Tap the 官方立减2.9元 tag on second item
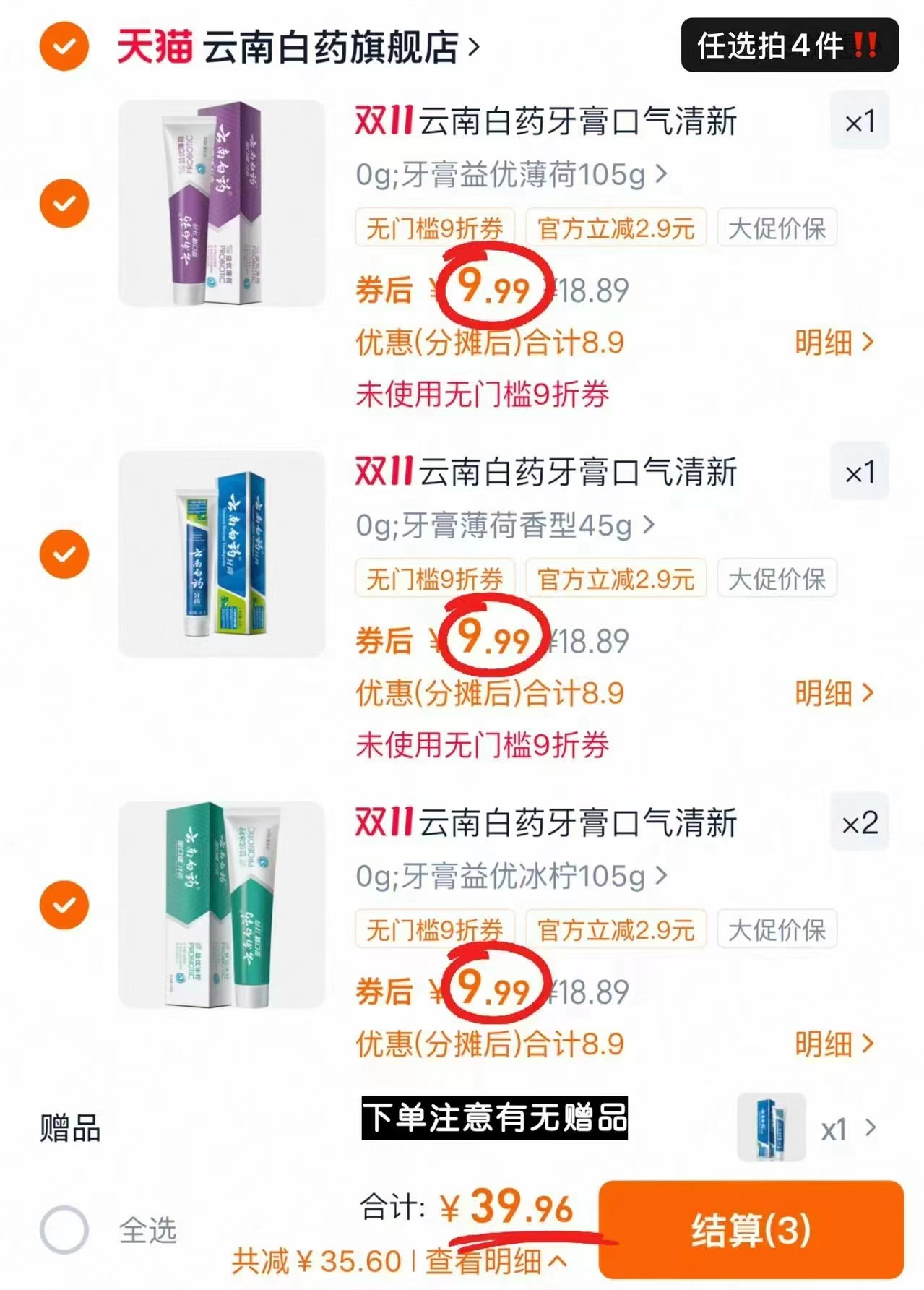Viewport: 924px width, 1290px height. tap(616, 578)
